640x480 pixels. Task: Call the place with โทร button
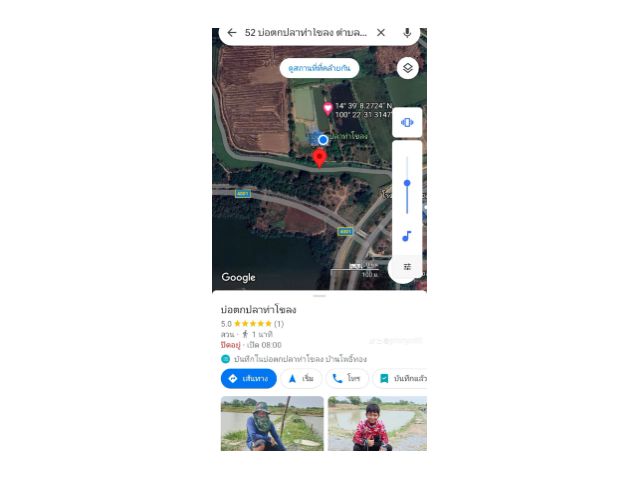[x=346, y=379]
